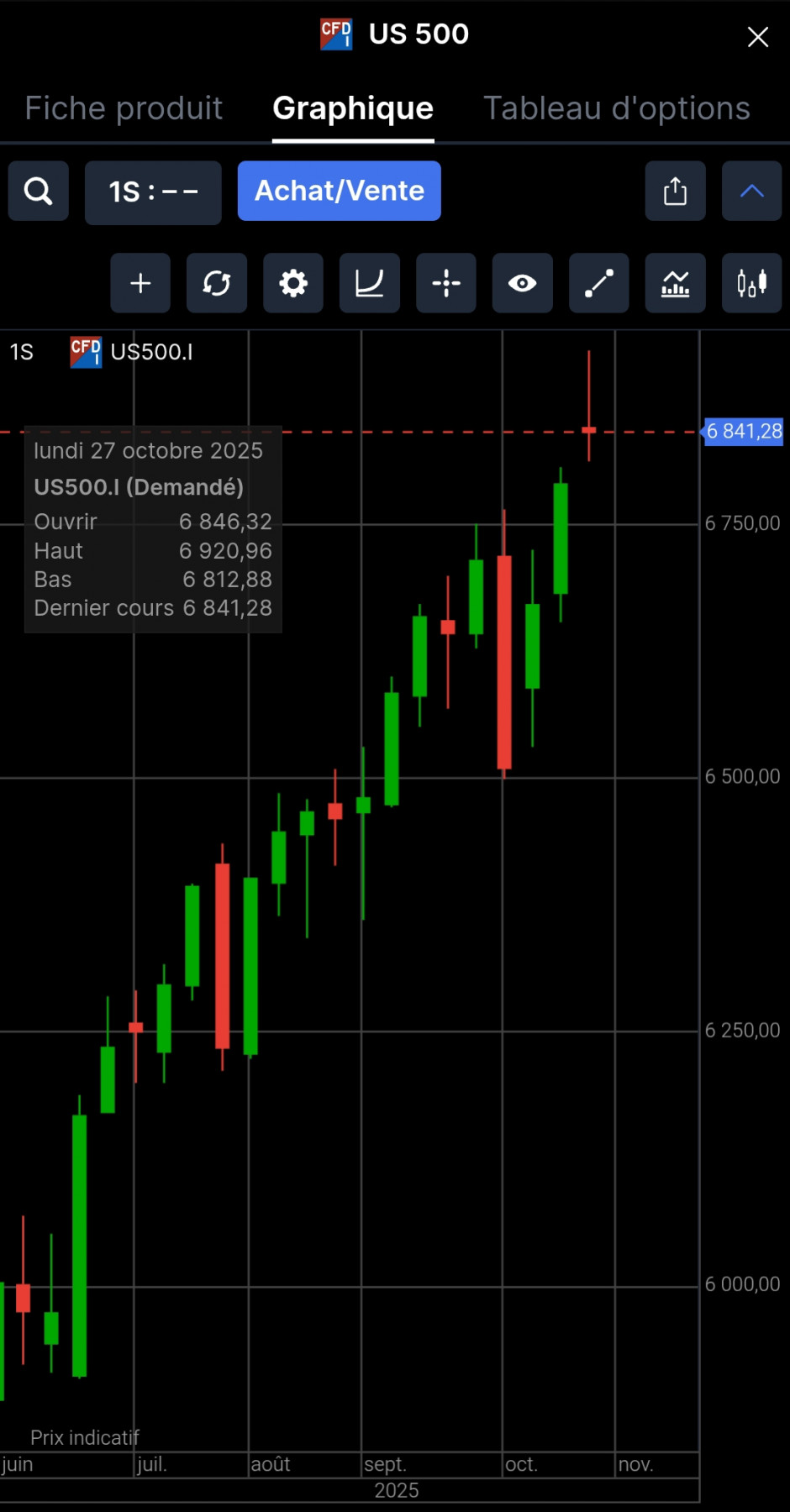
Task: Refresh the chart with the reload icon
Action: (x=216, y=283)
